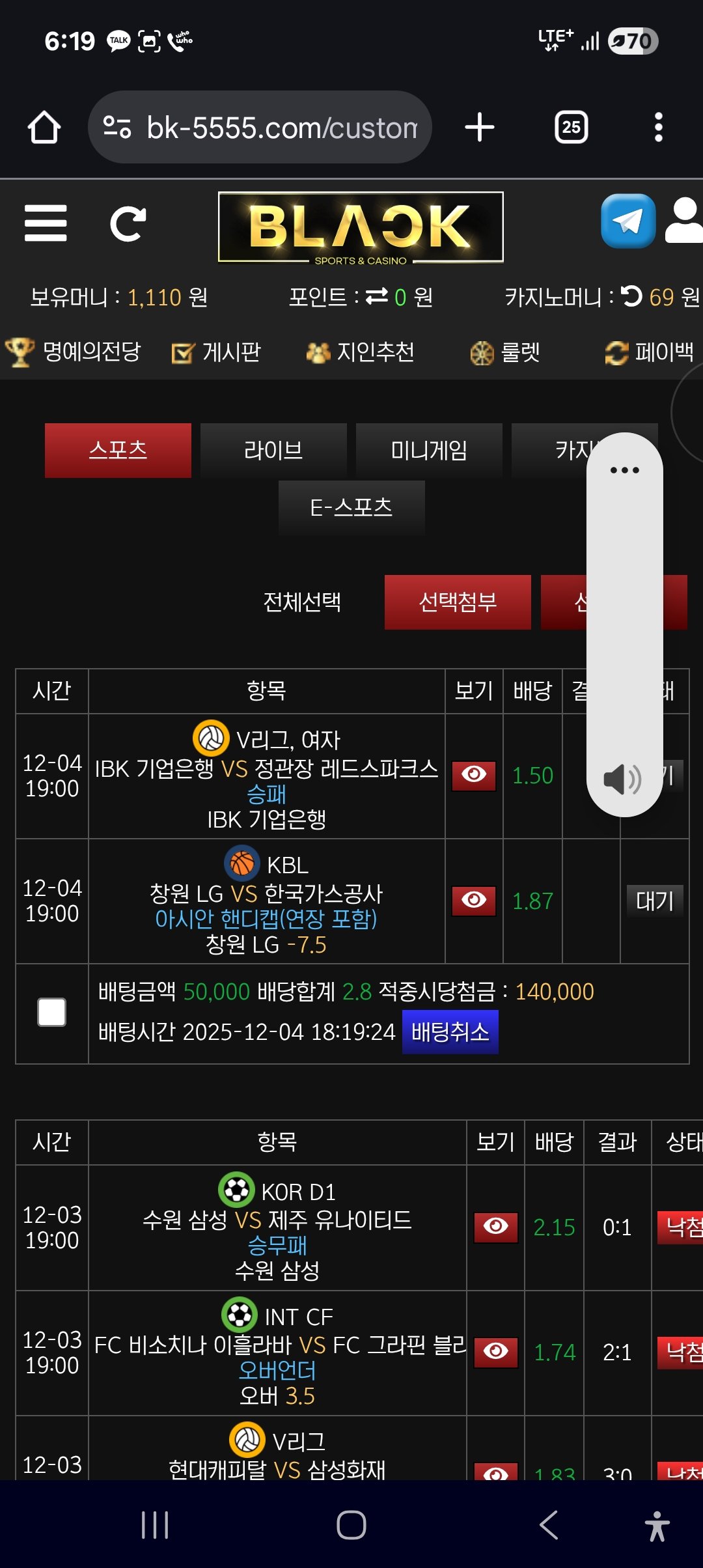Open the 룰렛 roulette page
Screen dimensions: 703x1568
point(505,352)
